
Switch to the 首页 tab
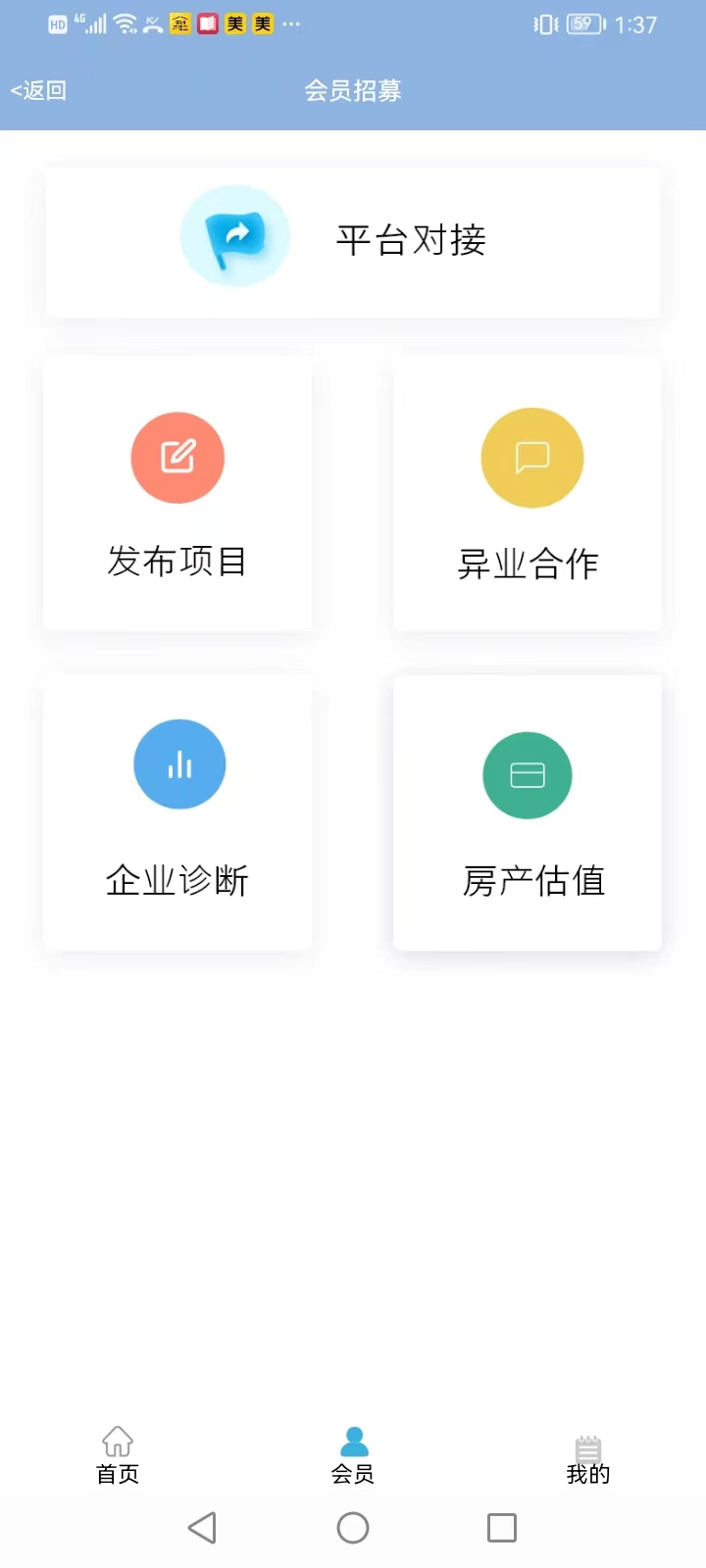coord(117,1454)
